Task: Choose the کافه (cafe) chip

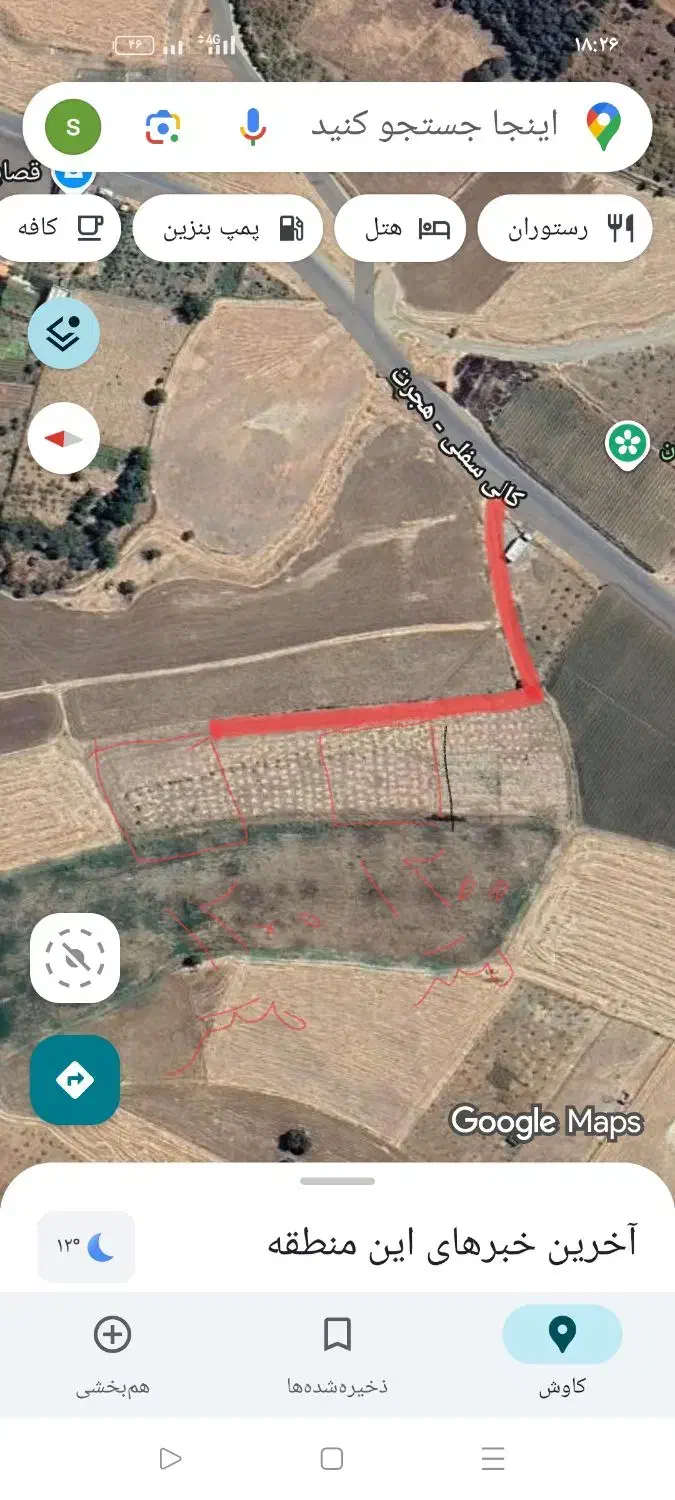Action: 60,229
